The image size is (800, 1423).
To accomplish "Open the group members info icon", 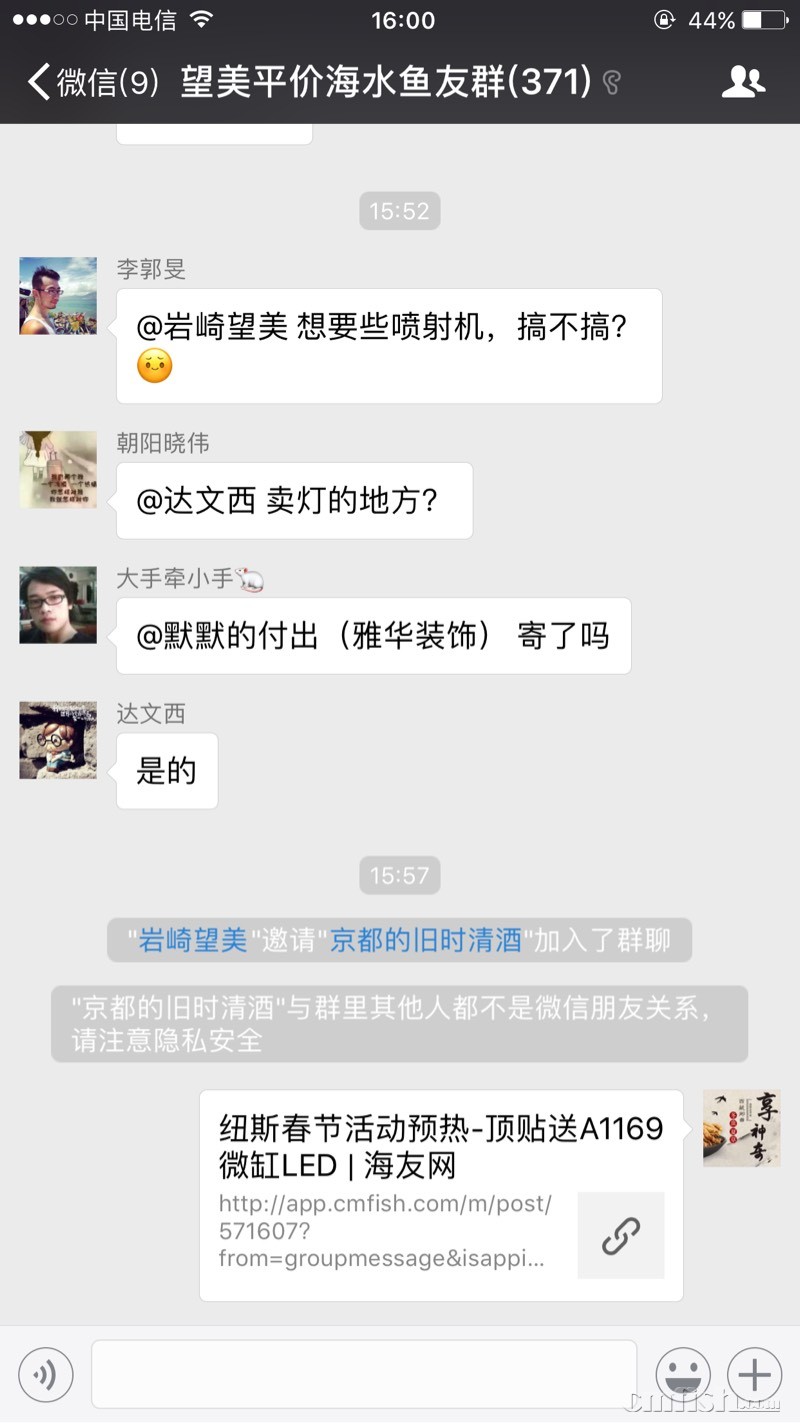I will click(x=743, y=82).
